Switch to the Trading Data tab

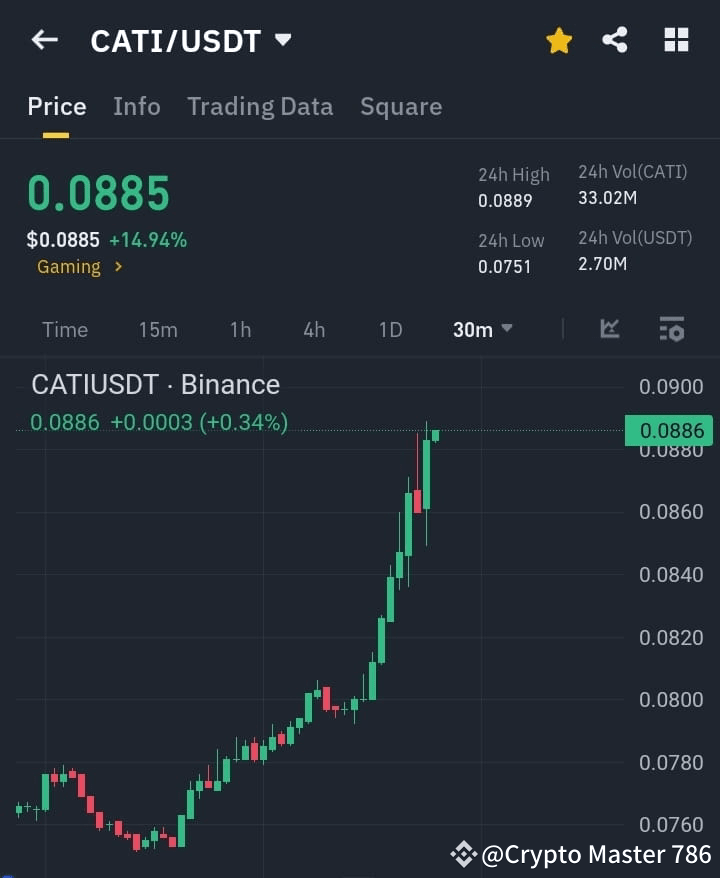(260, 106)
